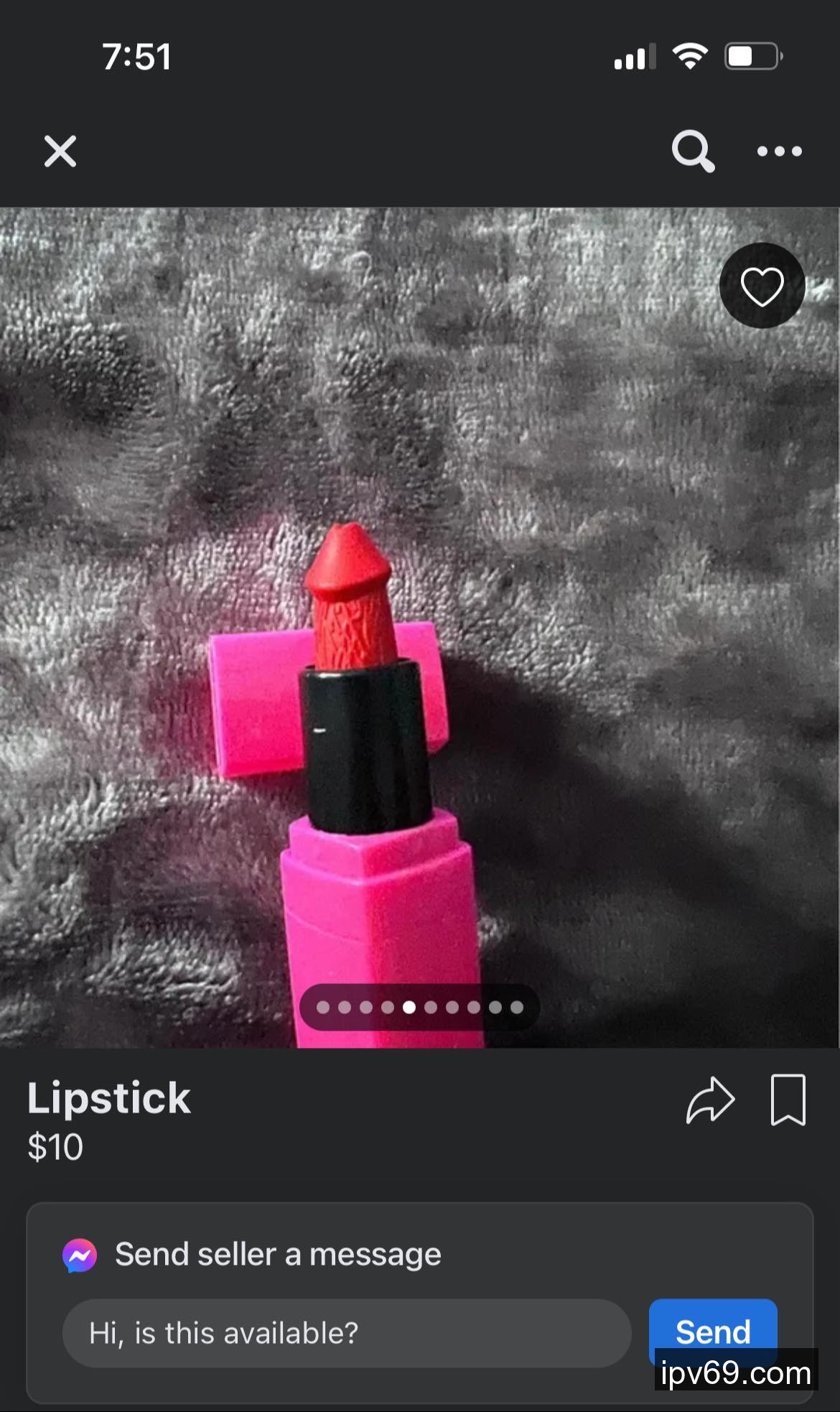Open marketplace search
840x1412 pixels.
[x=692, y=151]
